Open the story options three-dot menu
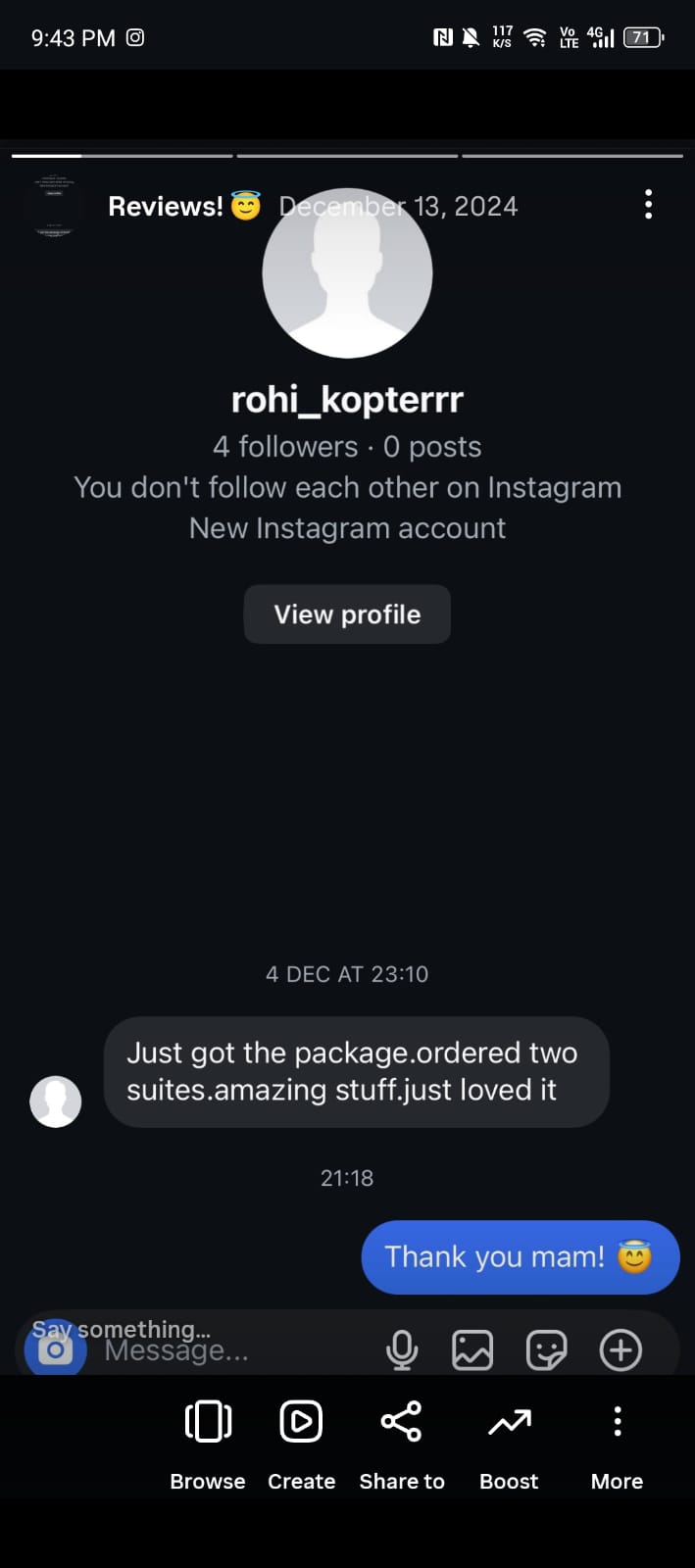The width and height of the screenshot is (695, 1568). click(x=648, y=205)
